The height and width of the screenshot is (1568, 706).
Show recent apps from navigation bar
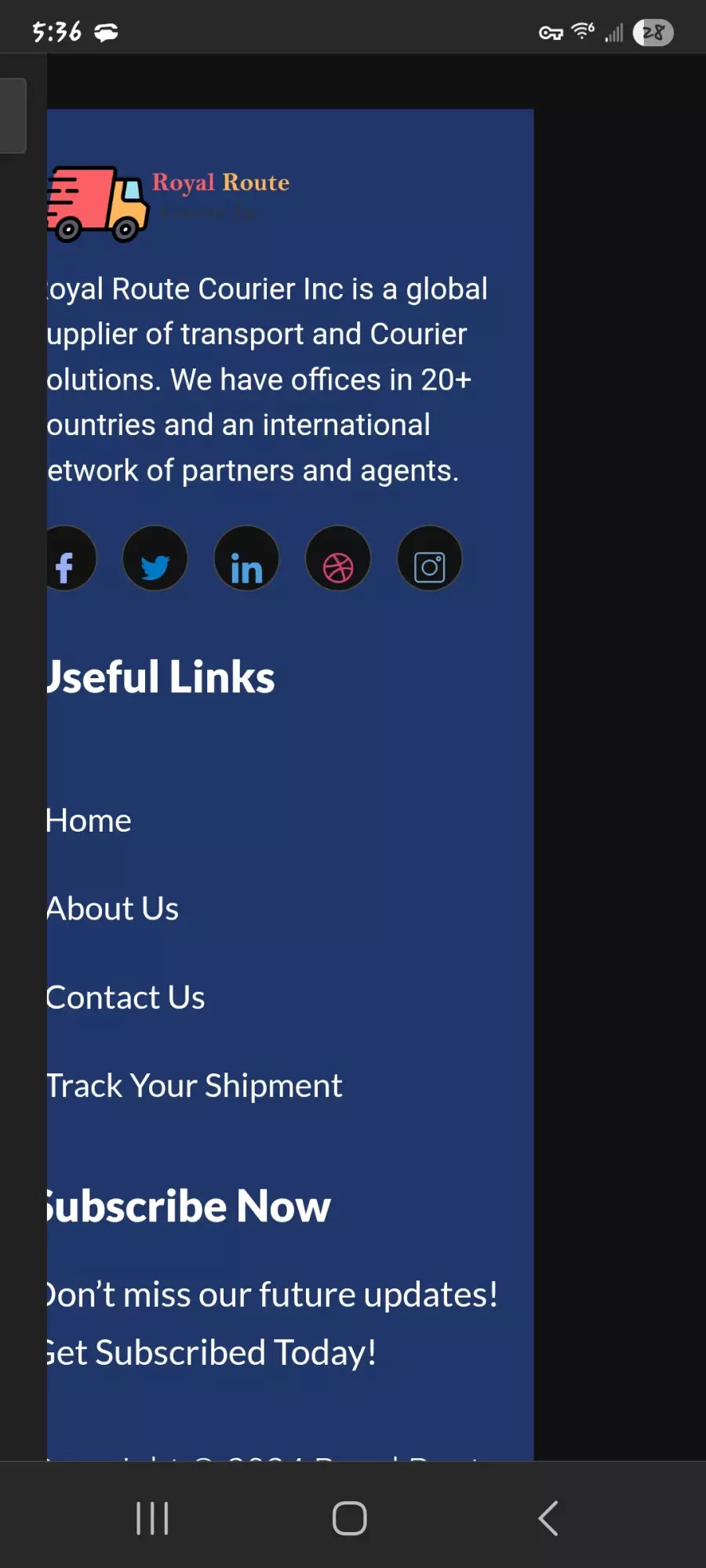pos(152,1519)
